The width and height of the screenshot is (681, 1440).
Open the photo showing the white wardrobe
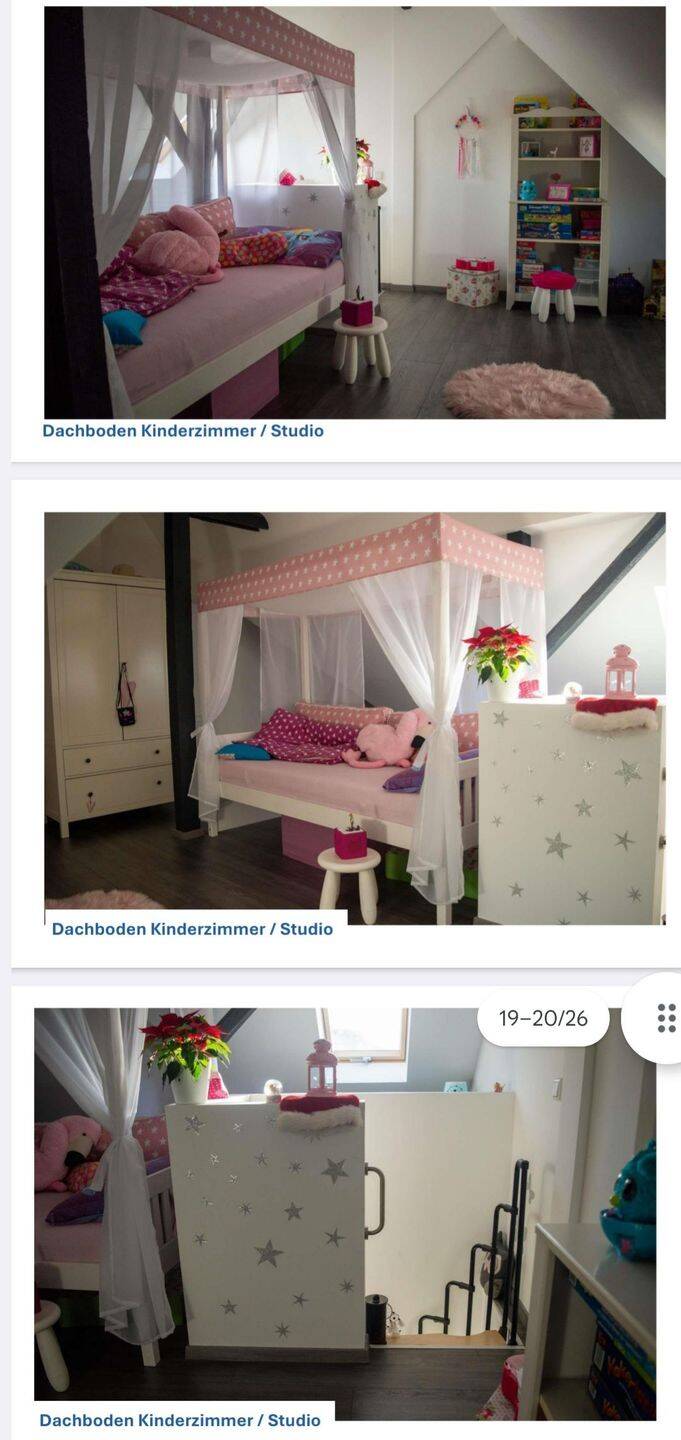(355, 718)
